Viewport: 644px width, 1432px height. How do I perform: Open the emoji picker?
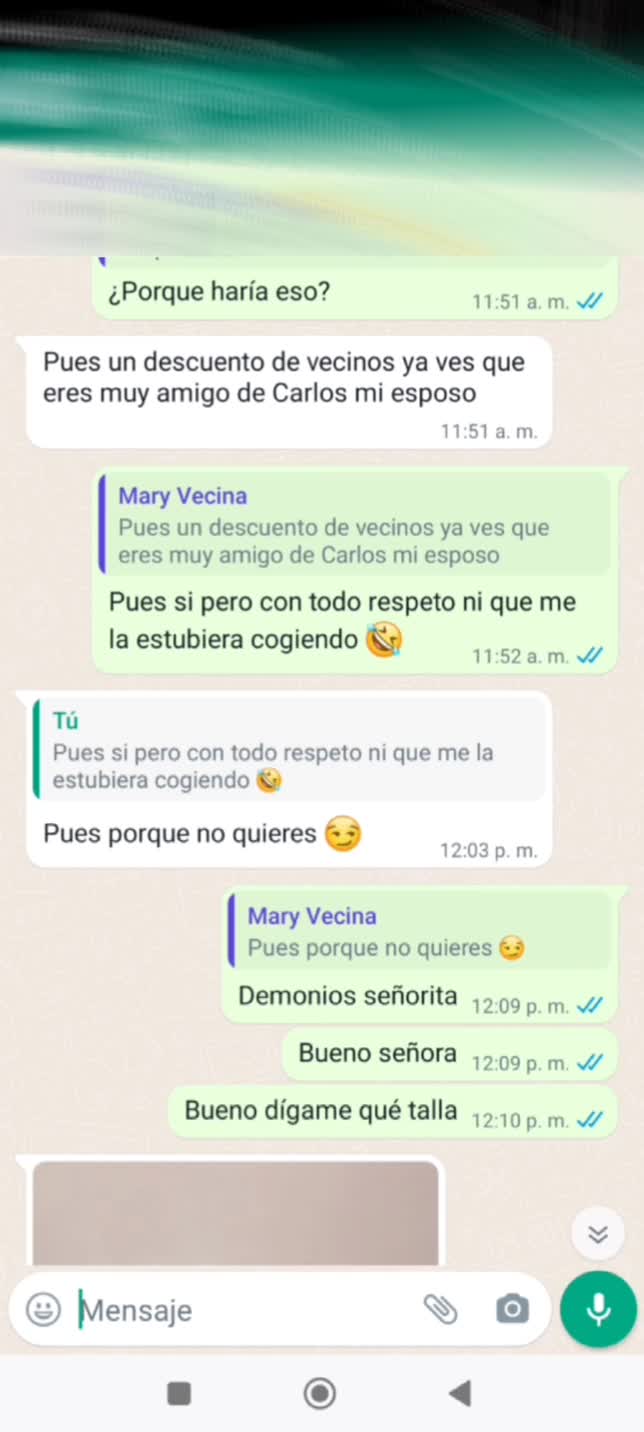43,1308
